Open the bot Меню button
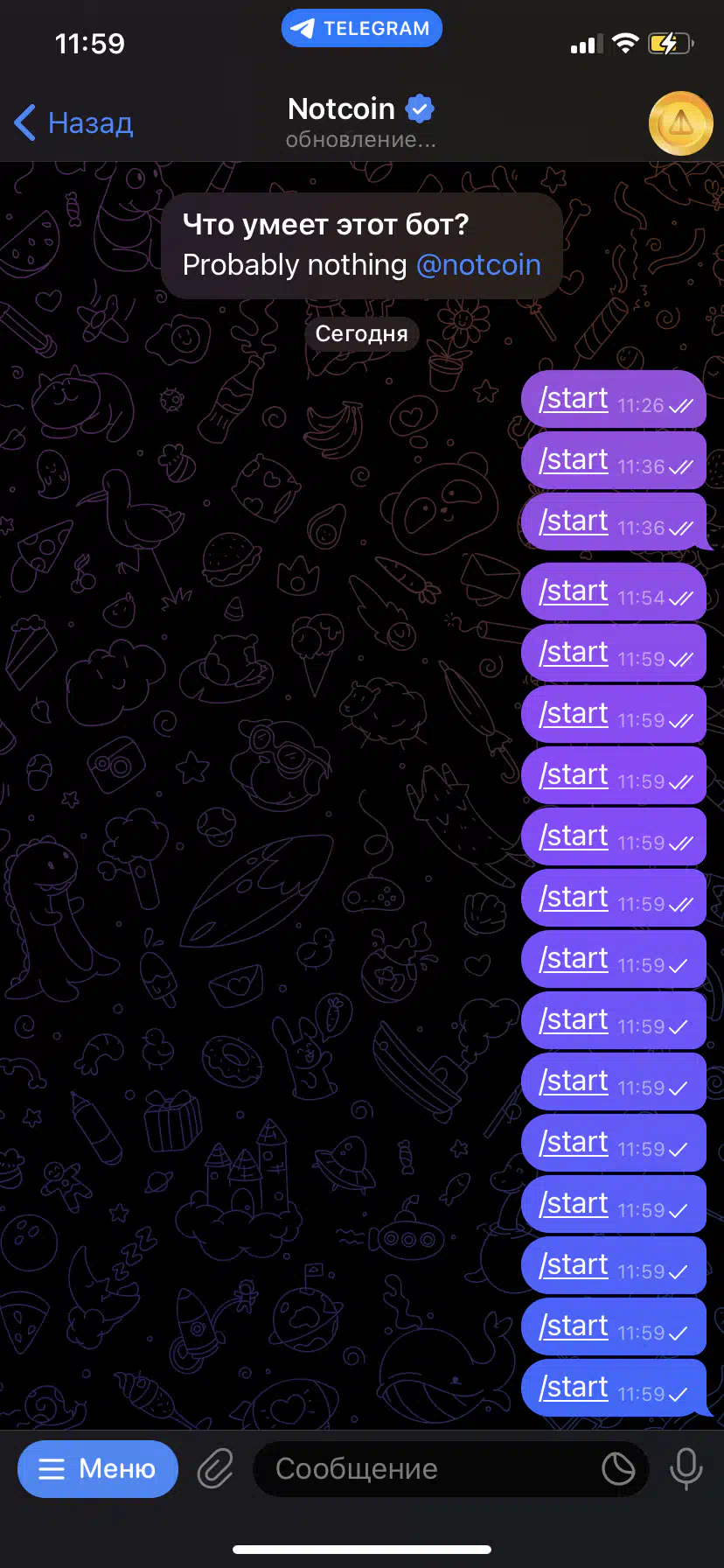The width and height of the screenshot is (724, 1568). (98, 1468)
